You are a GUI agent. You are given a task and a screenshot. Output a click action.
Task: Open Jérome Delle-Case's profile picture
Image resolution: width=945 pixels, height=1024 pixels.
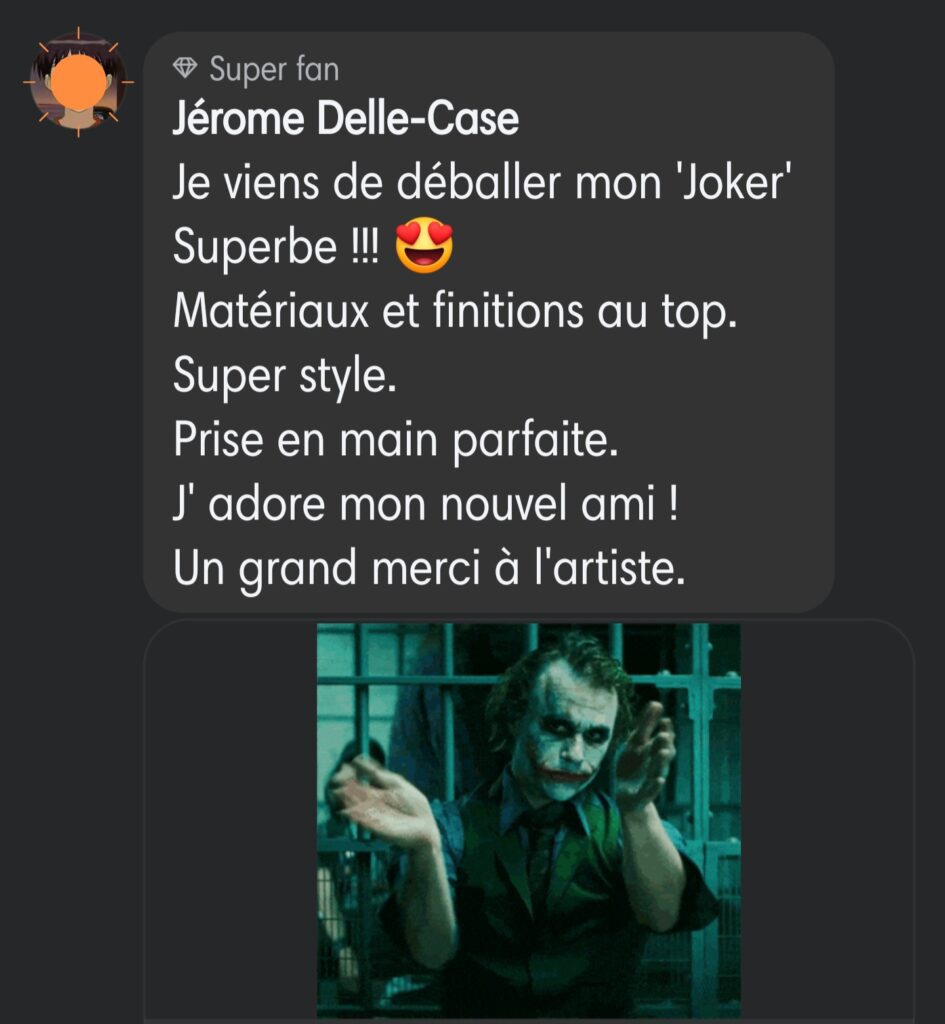point(79,82)
